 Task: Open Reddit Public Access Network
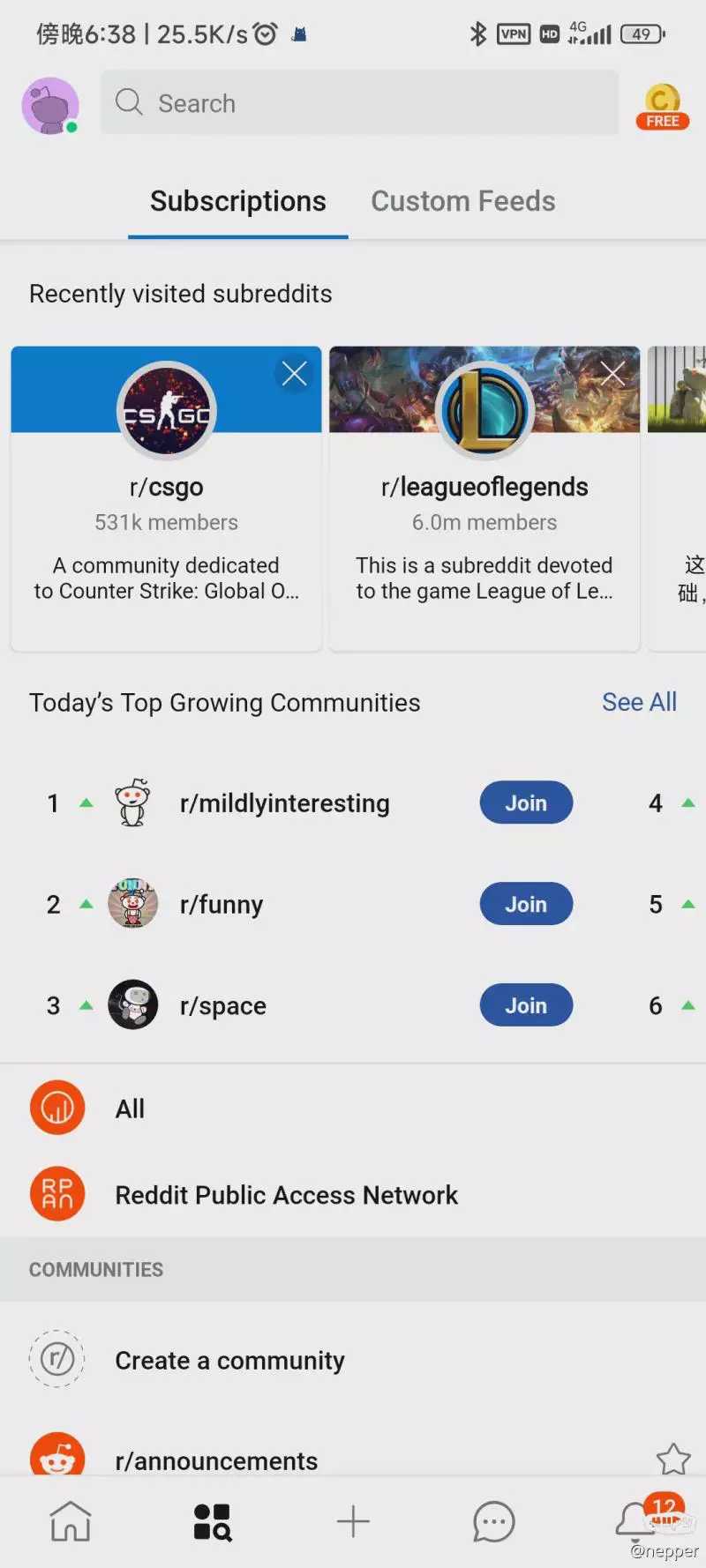[x=286, y=1195]
